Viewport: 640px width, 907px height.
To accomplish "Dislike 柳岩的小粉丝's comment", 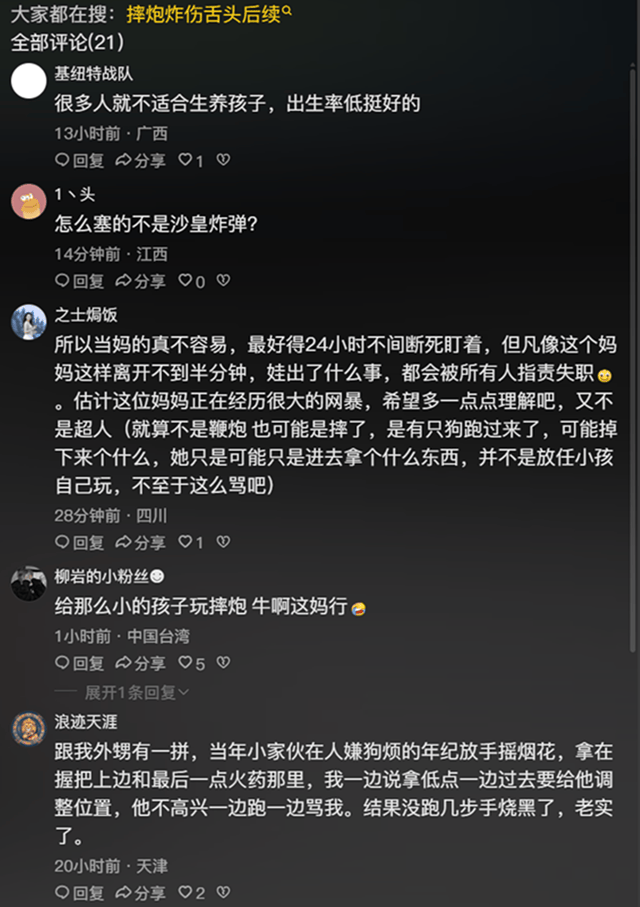I will [x=224, y=663].
